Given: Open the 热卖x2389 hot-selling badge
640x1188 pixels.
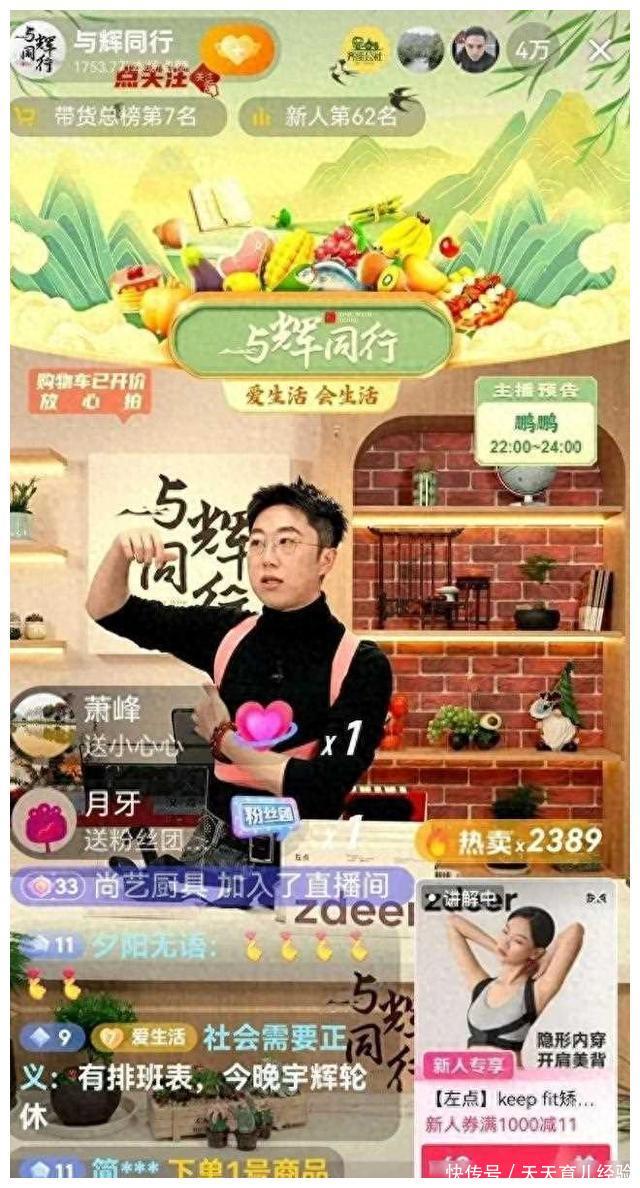Looking at the screenshot, I should tap(516, 842).
